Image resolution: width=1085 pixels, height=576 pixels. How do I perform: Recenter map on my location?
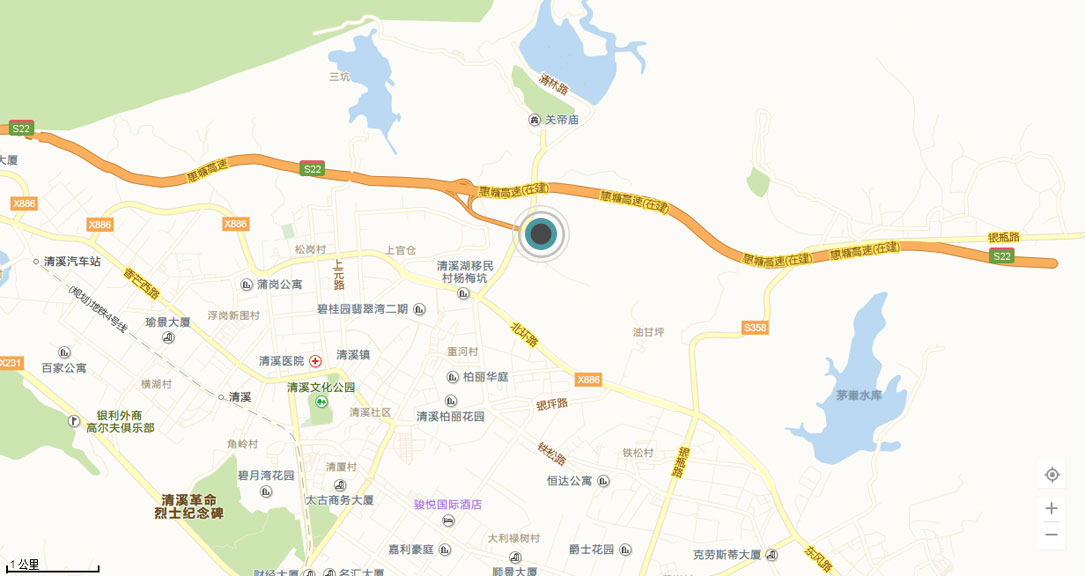point(1051,475)
